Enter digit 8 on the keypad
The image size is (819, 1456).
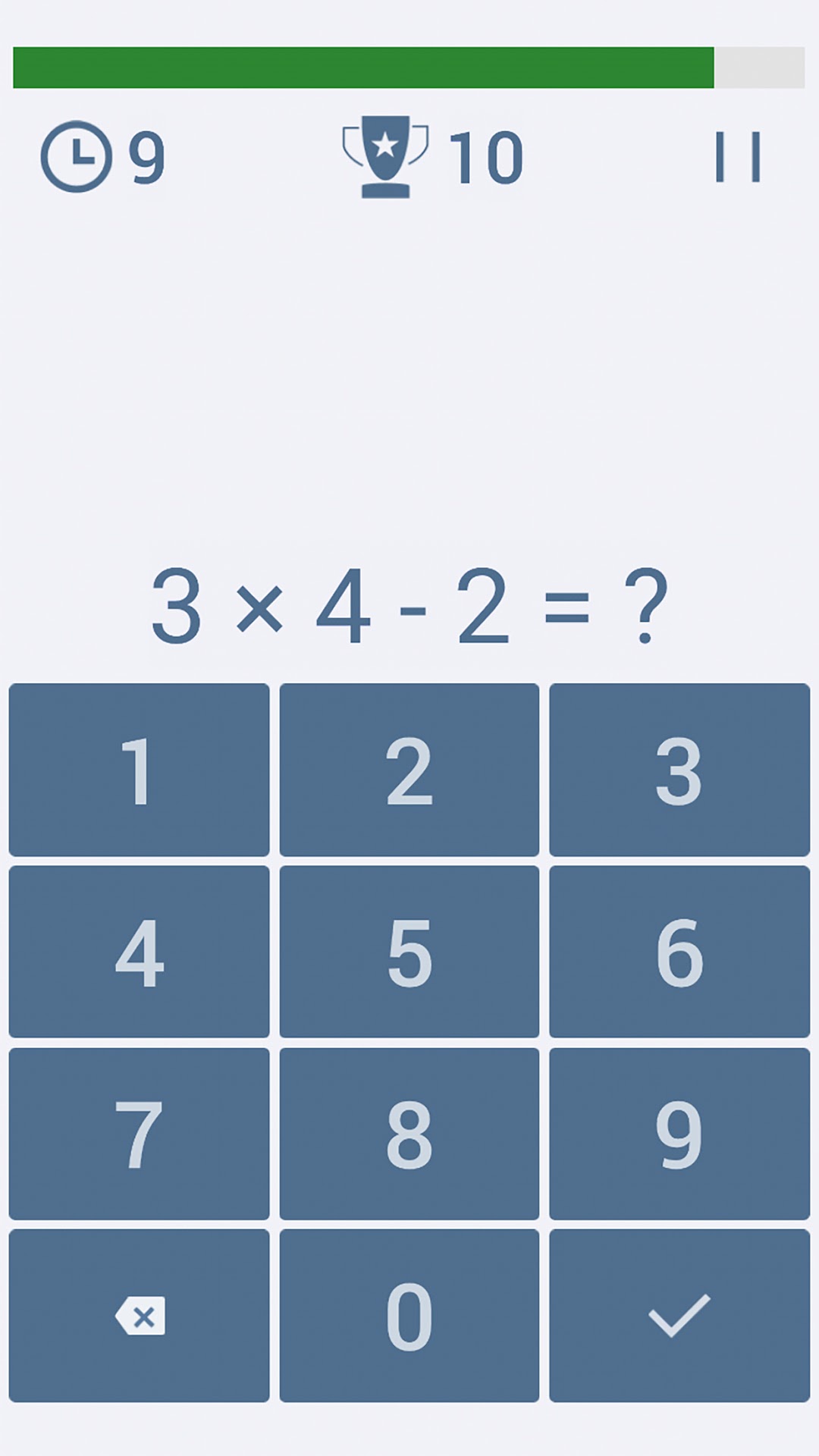pos(409,1134)
